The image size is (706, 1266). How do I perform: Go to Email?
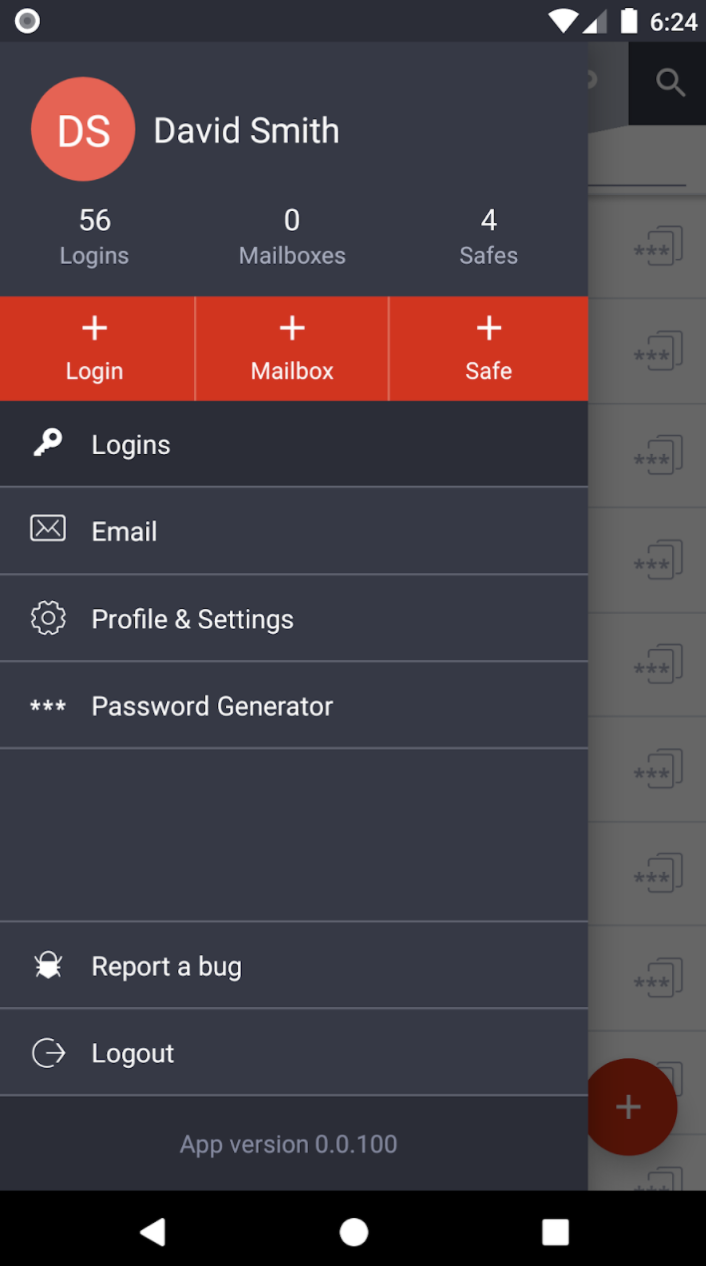[x=293, y=531]
